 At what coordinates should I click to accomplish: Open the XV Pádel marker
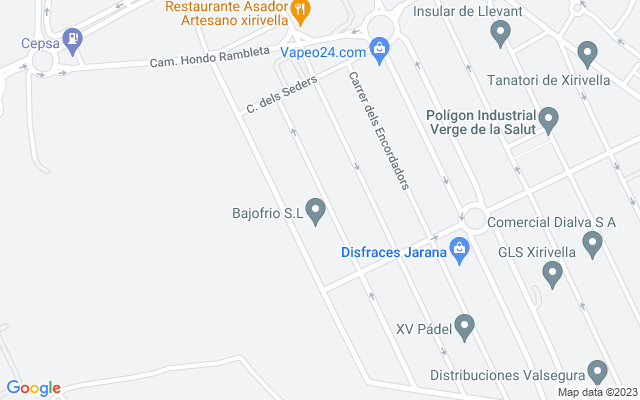pos(463,325)
